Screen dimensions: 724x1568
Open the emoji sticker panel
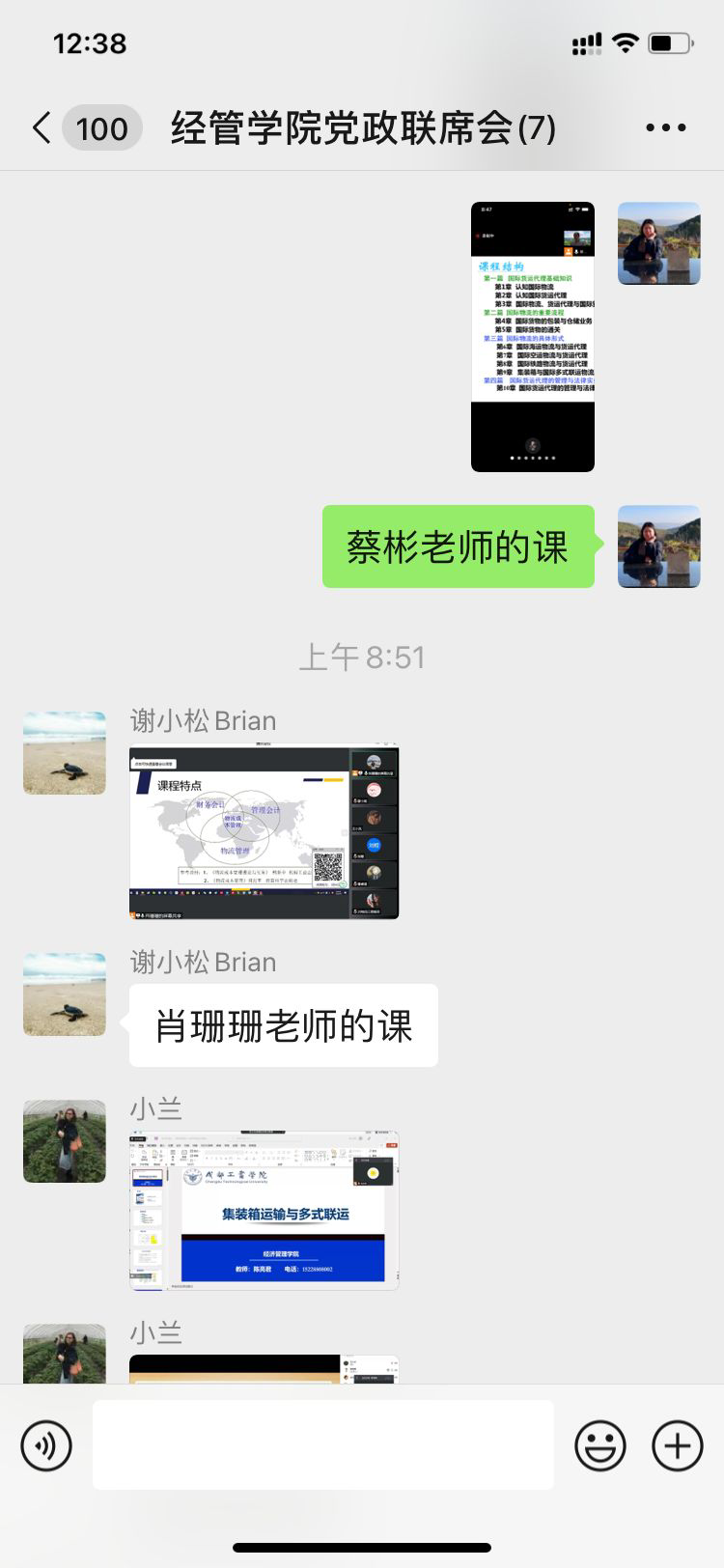599,1445
